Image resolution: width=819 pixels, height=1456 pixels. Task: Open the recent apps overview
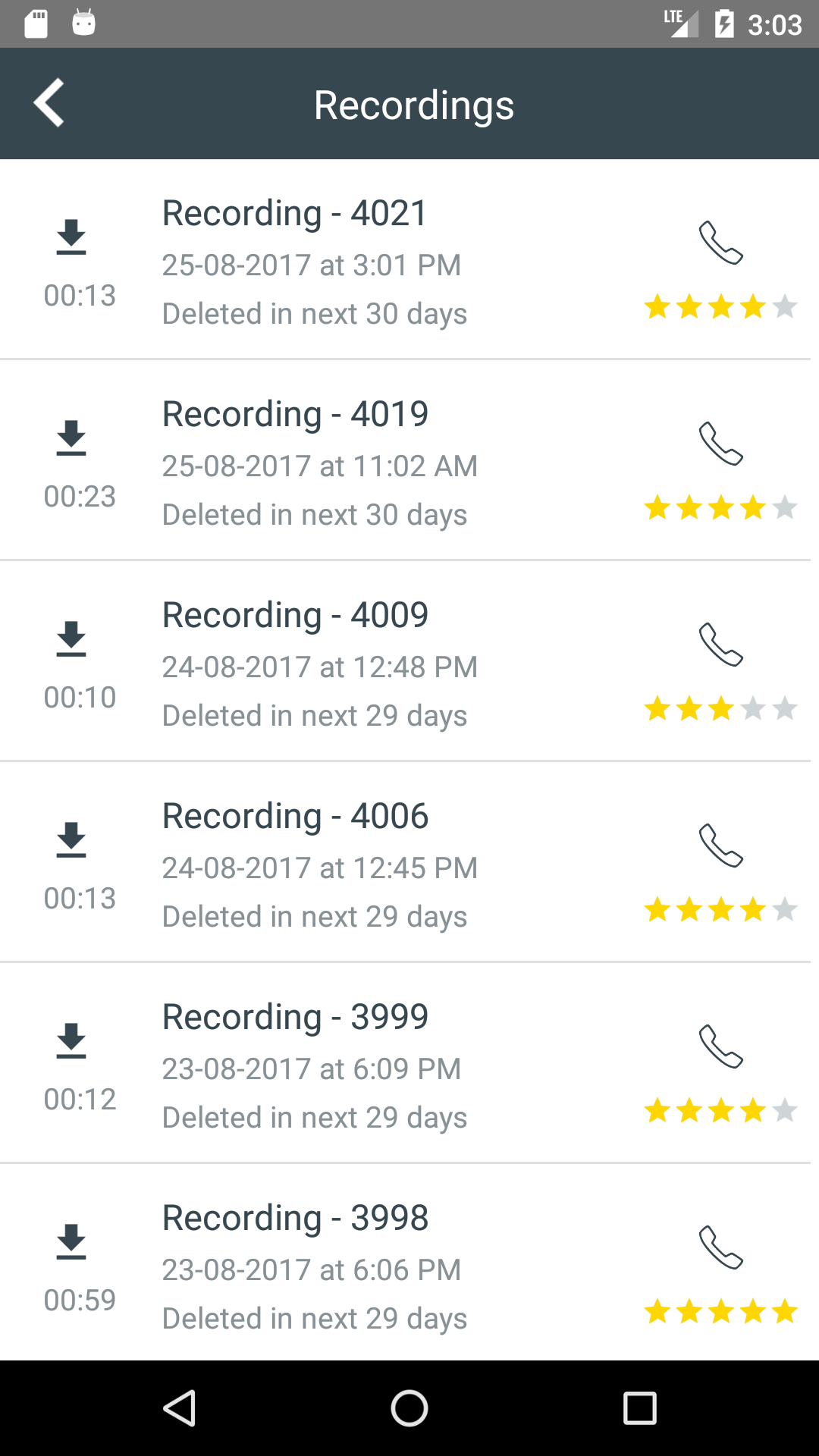639,1408
